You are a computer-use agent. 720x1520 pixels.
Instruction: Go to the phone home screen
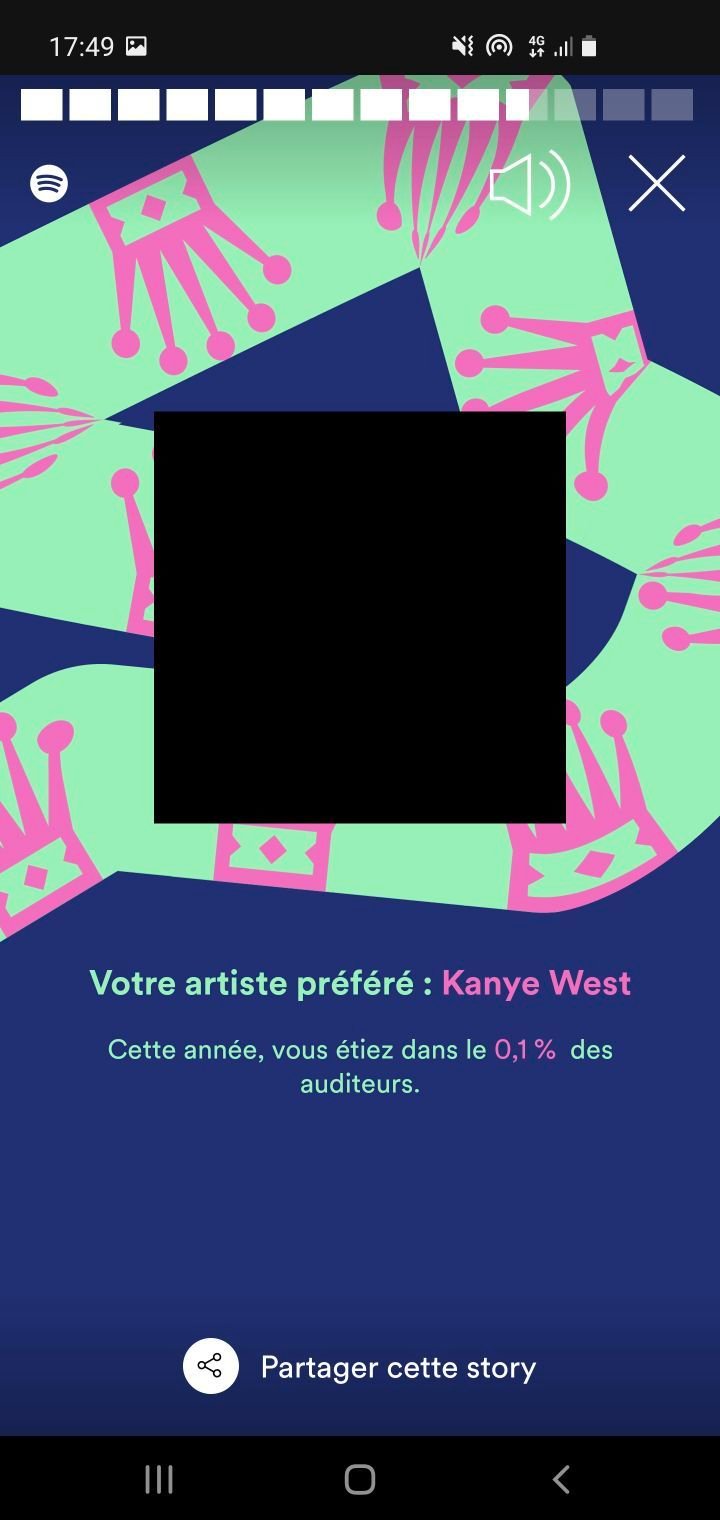point(360,1479)
